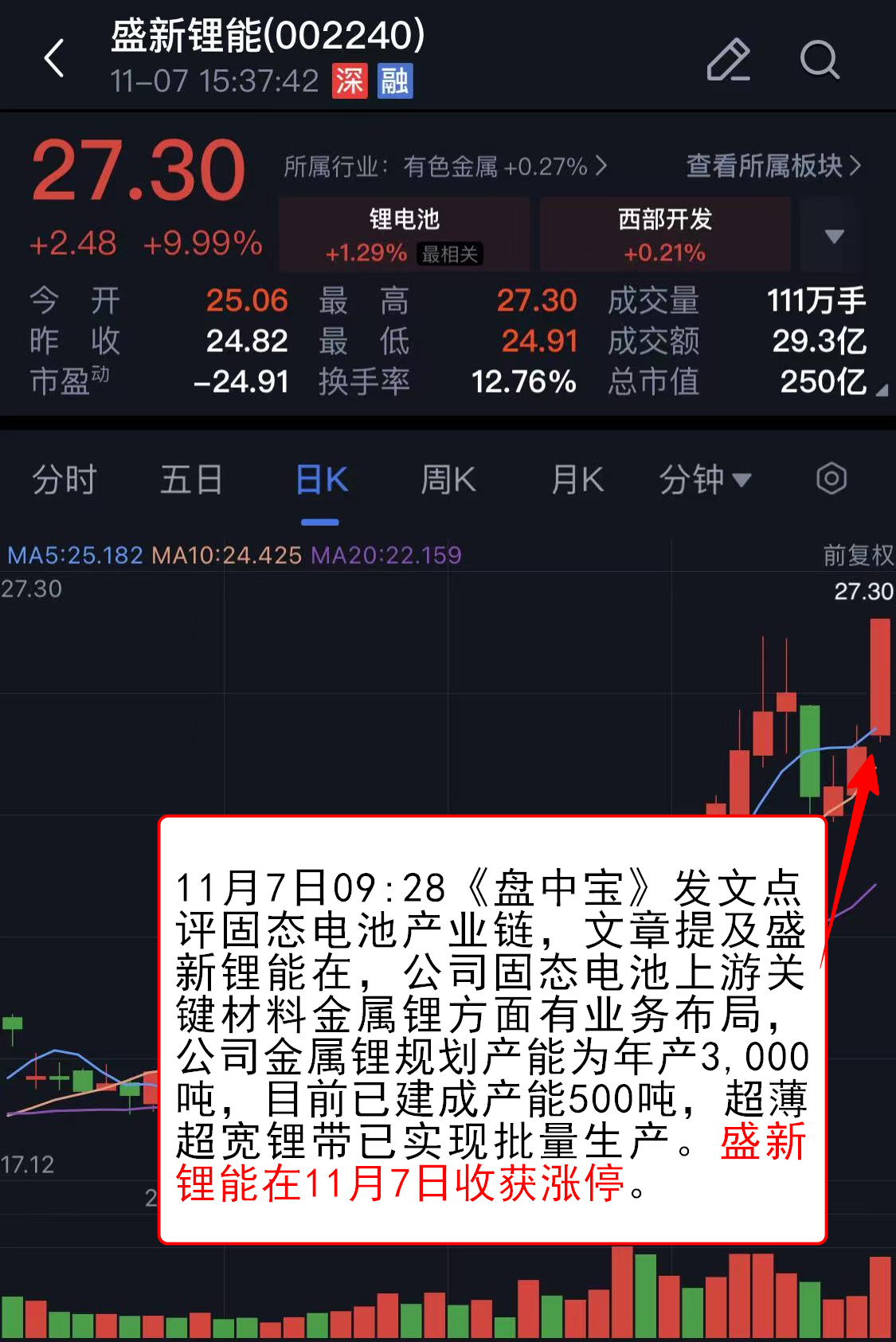Open the 锂电池 sector chip
This screenshot has width=896, height=1342.
(404, 235)
